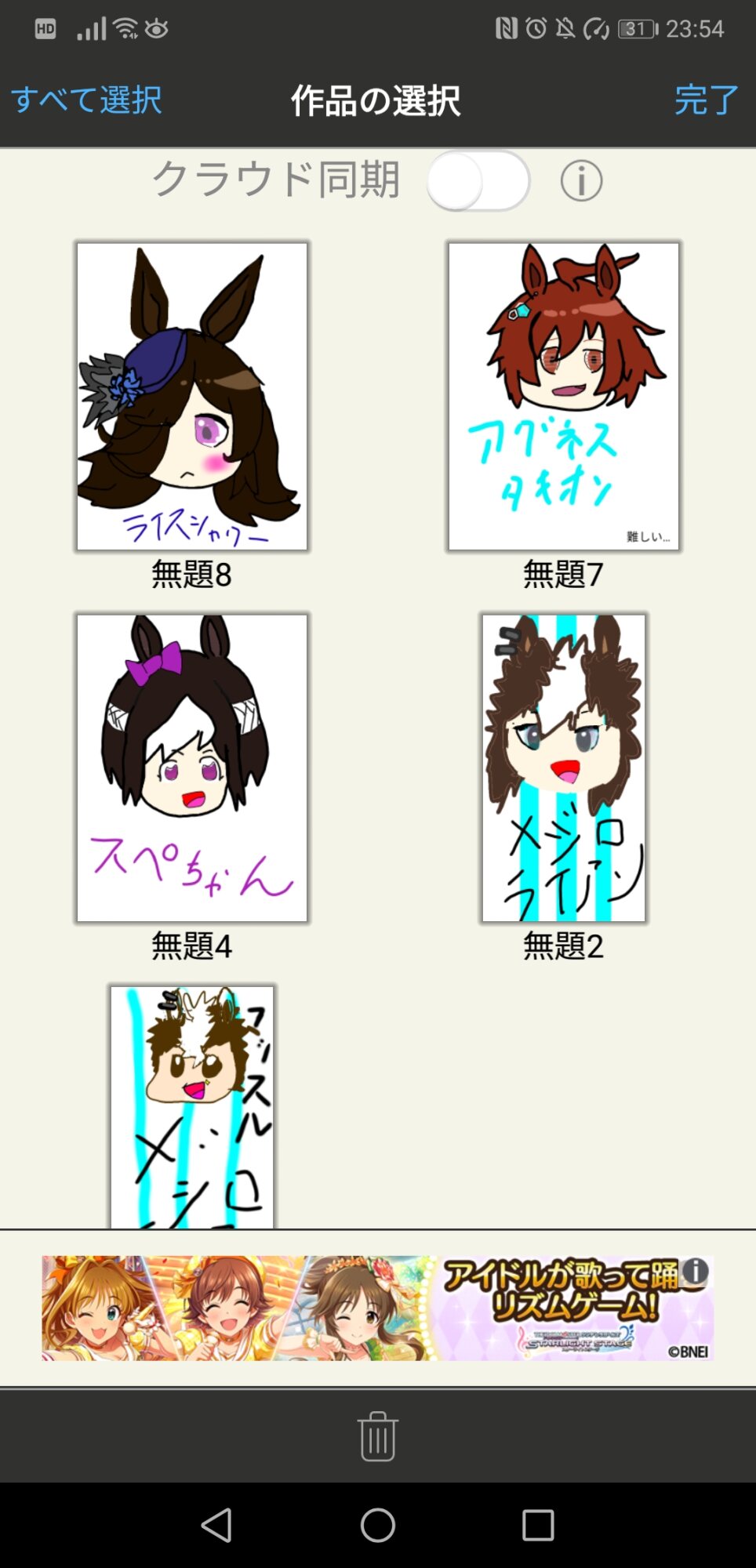This screenshot has width=756, height=1568.
Task: Select artwork 無題4
Action: (x=192, y=768)
